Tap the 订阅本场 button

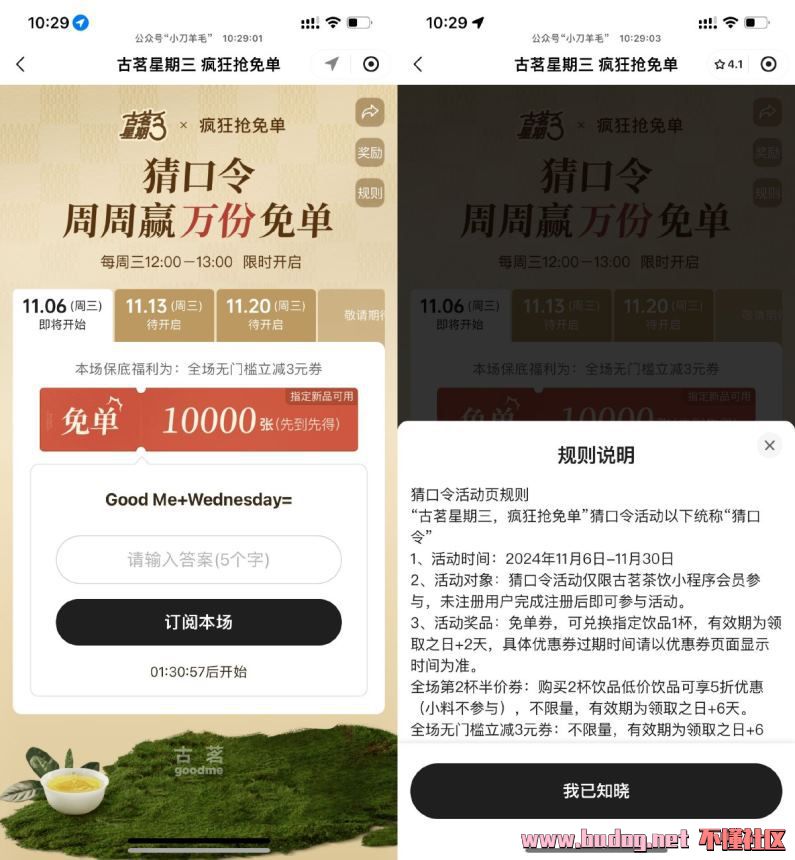click(x=198, y=622)
